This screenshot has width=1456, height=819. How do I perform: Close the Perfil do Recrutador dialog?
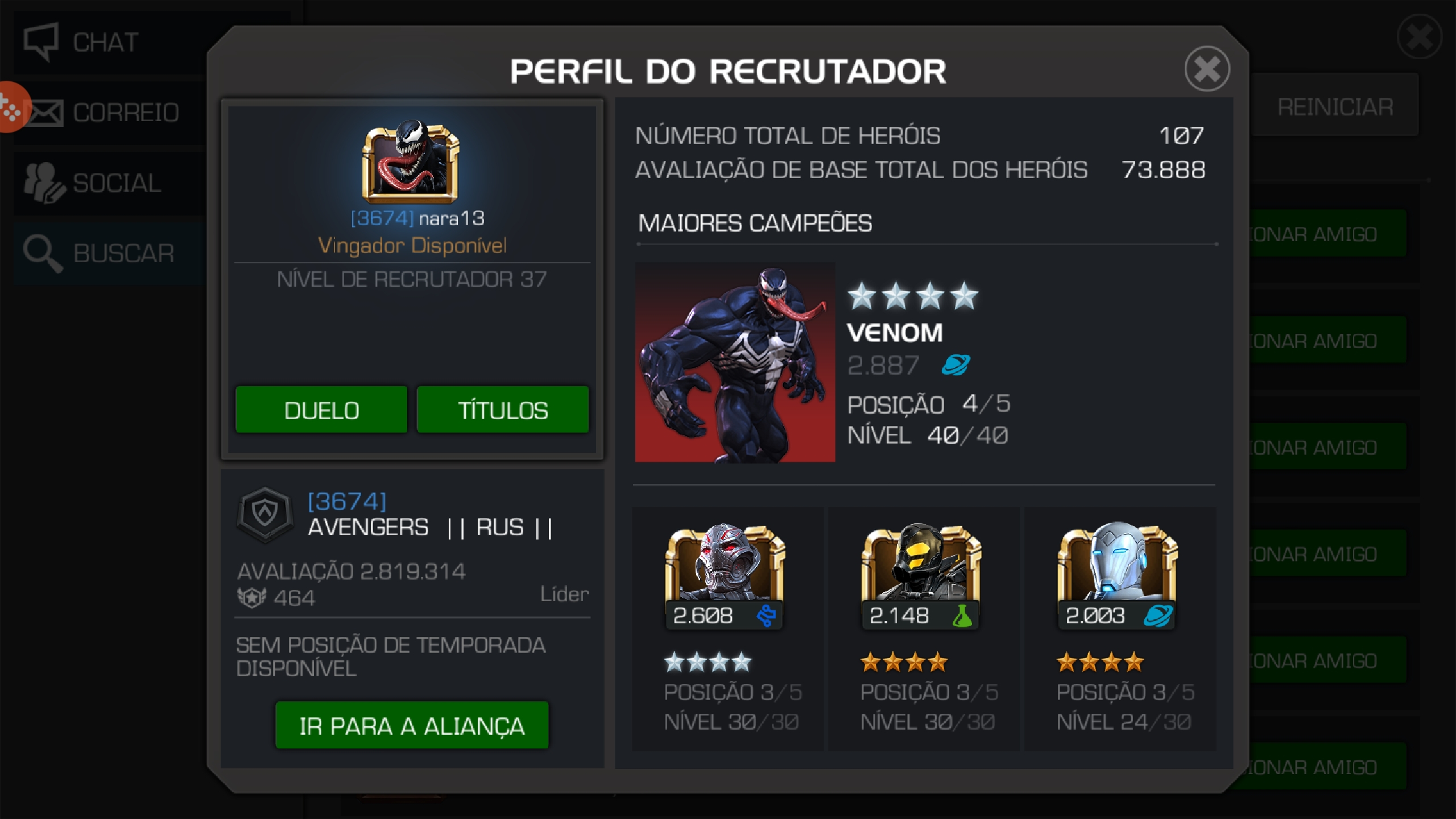coord(1206,69)
